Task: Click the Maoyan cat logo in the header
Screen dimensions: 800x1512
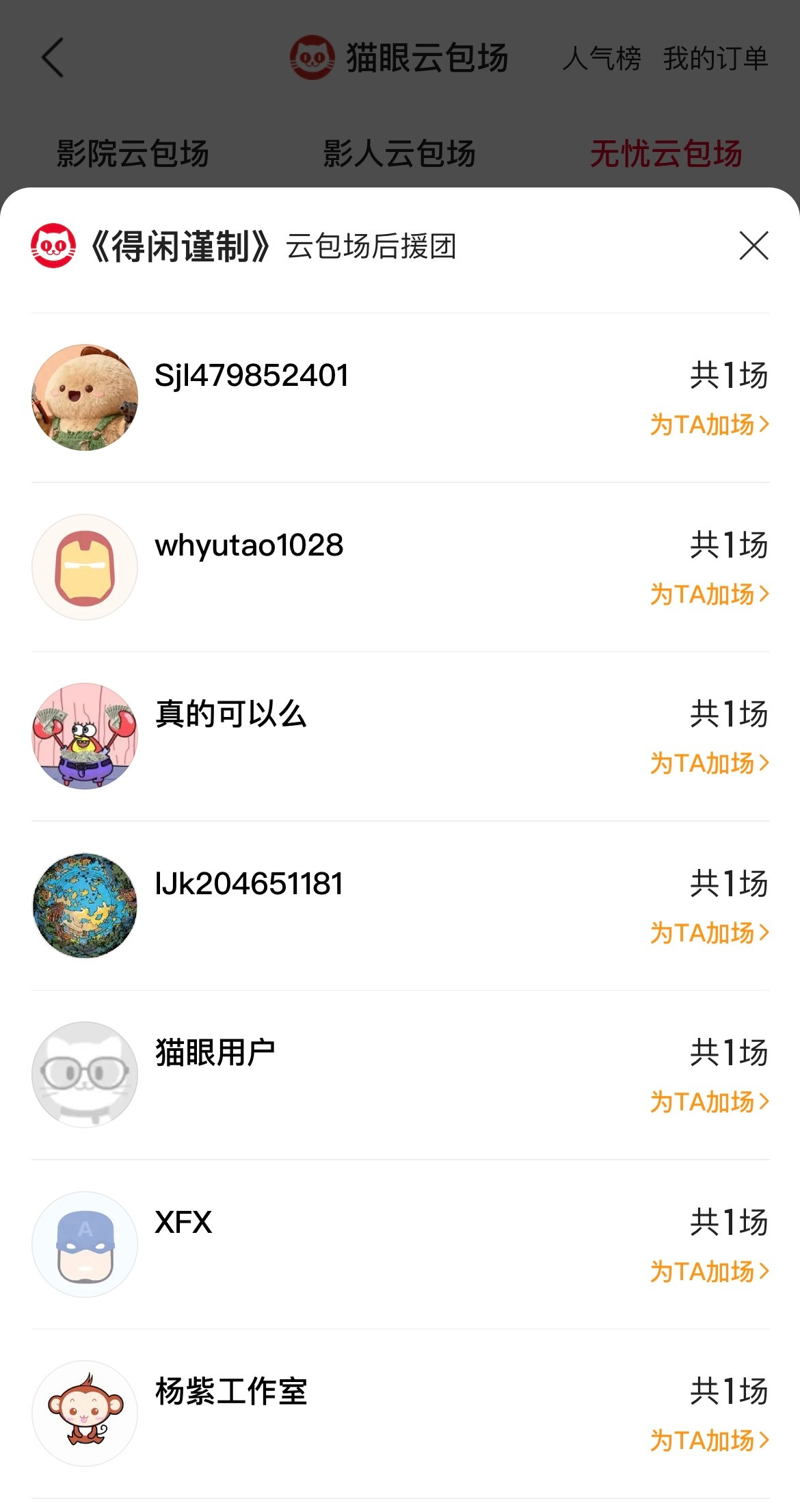Action: pos(312,58)
